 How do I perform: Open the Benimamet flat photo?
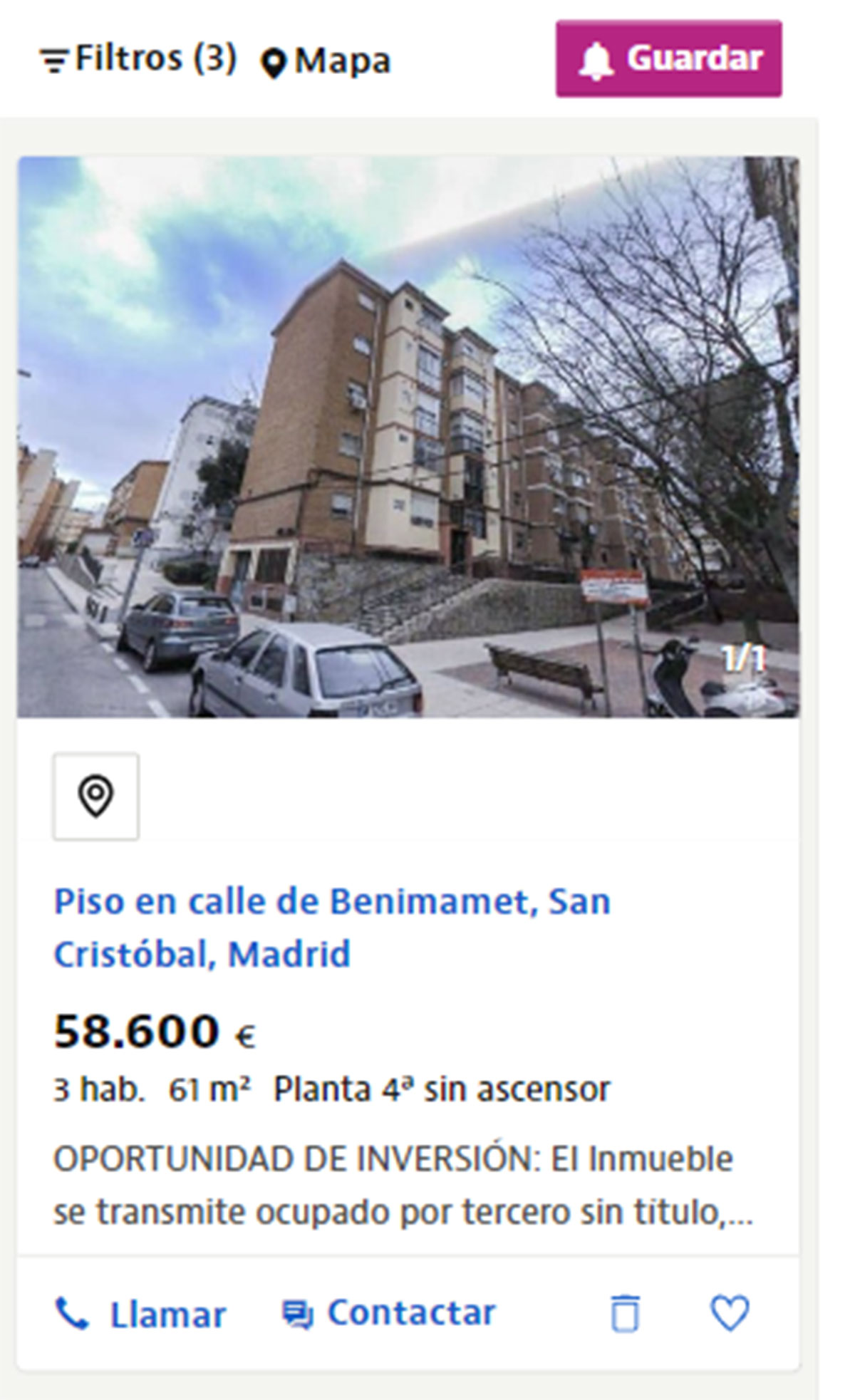click(408, 436)
